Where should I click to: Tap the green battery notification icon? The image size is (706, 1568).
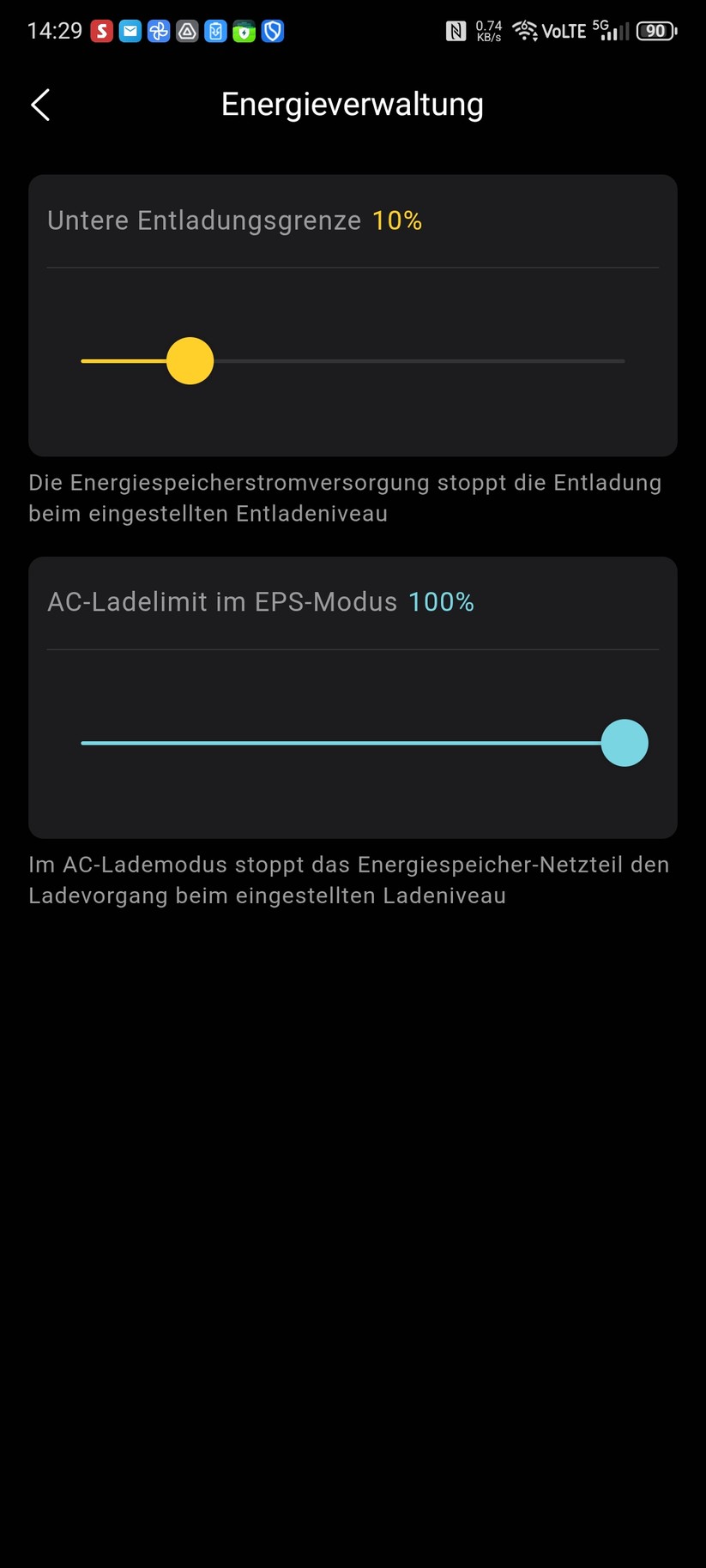[244, 31]
